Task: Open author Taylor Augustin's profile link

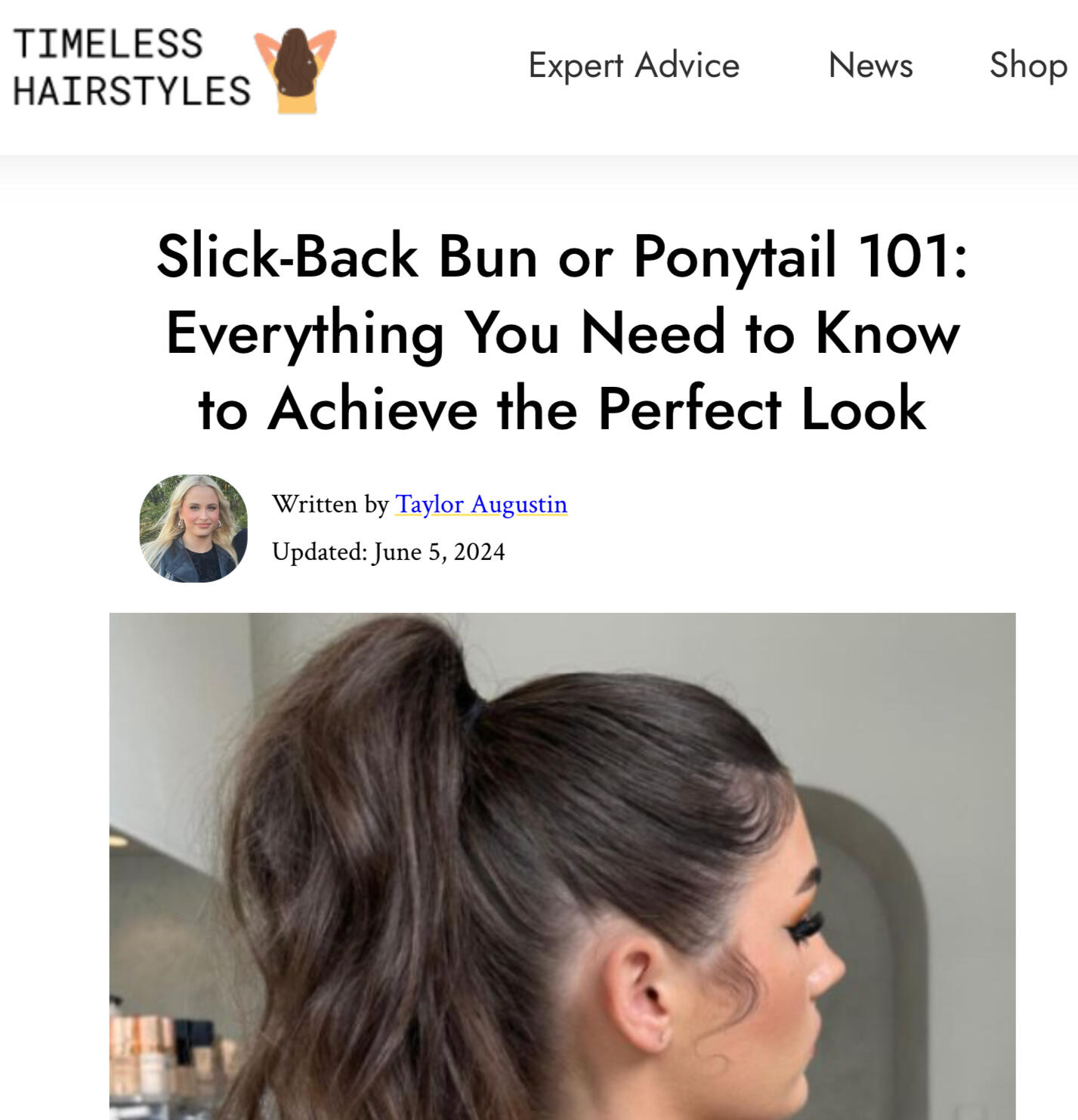Action: click(x=480, y=504)
